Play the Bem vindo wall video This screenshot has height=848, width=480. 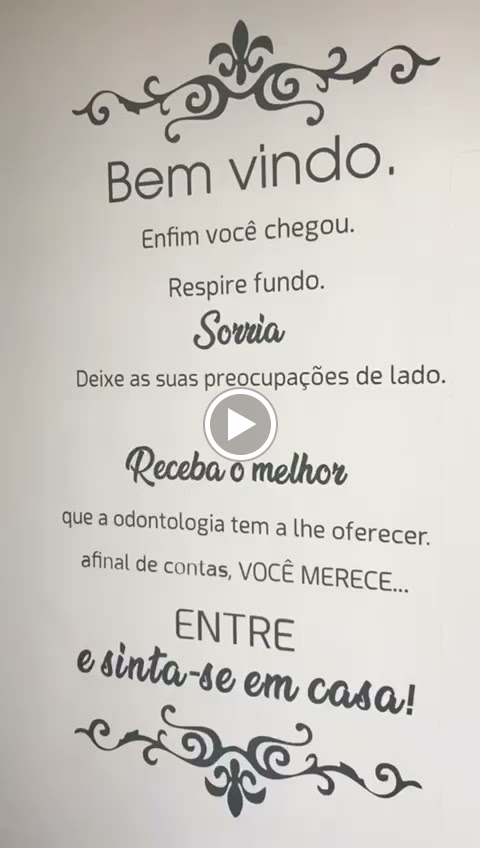click(241, 425)
